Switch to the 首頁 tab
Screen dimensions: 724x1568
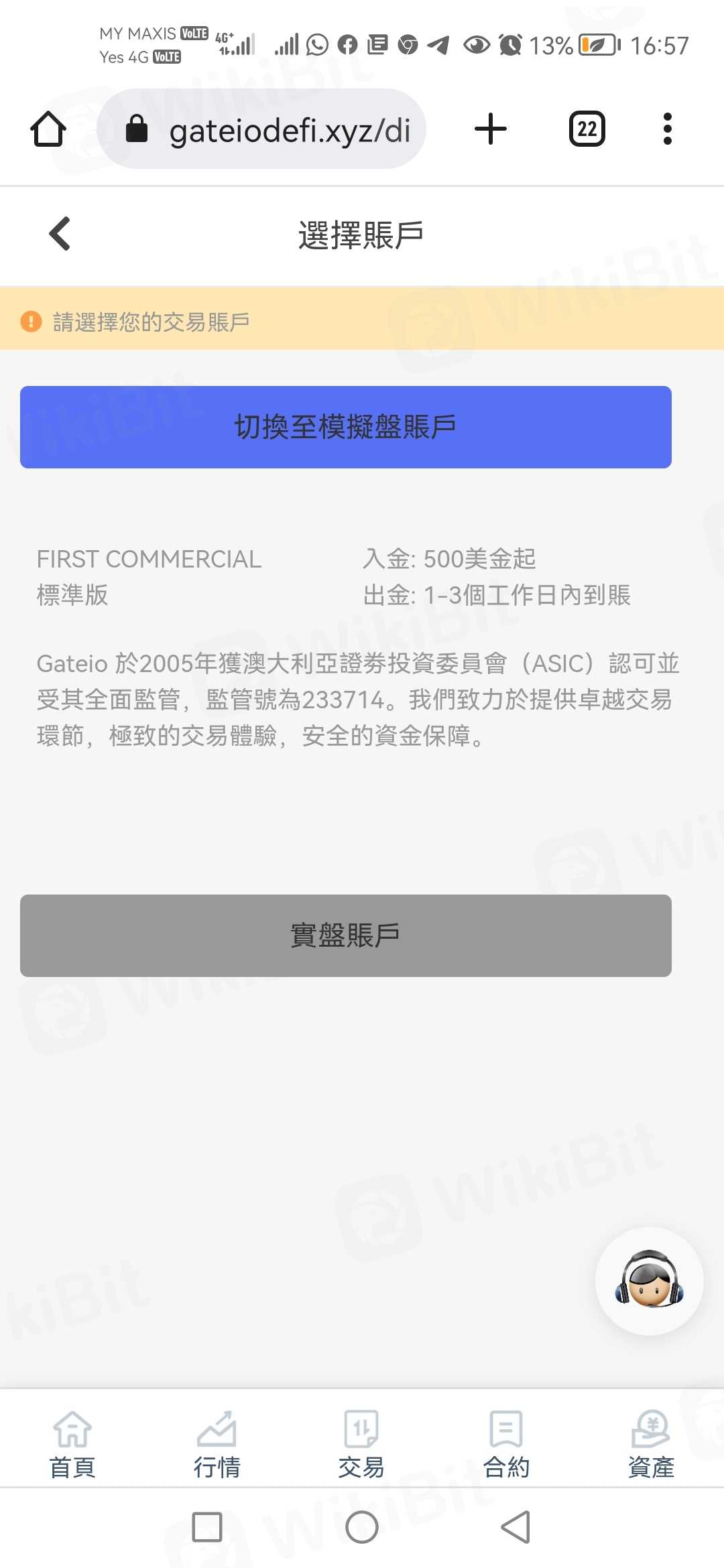coord(72,1444)
